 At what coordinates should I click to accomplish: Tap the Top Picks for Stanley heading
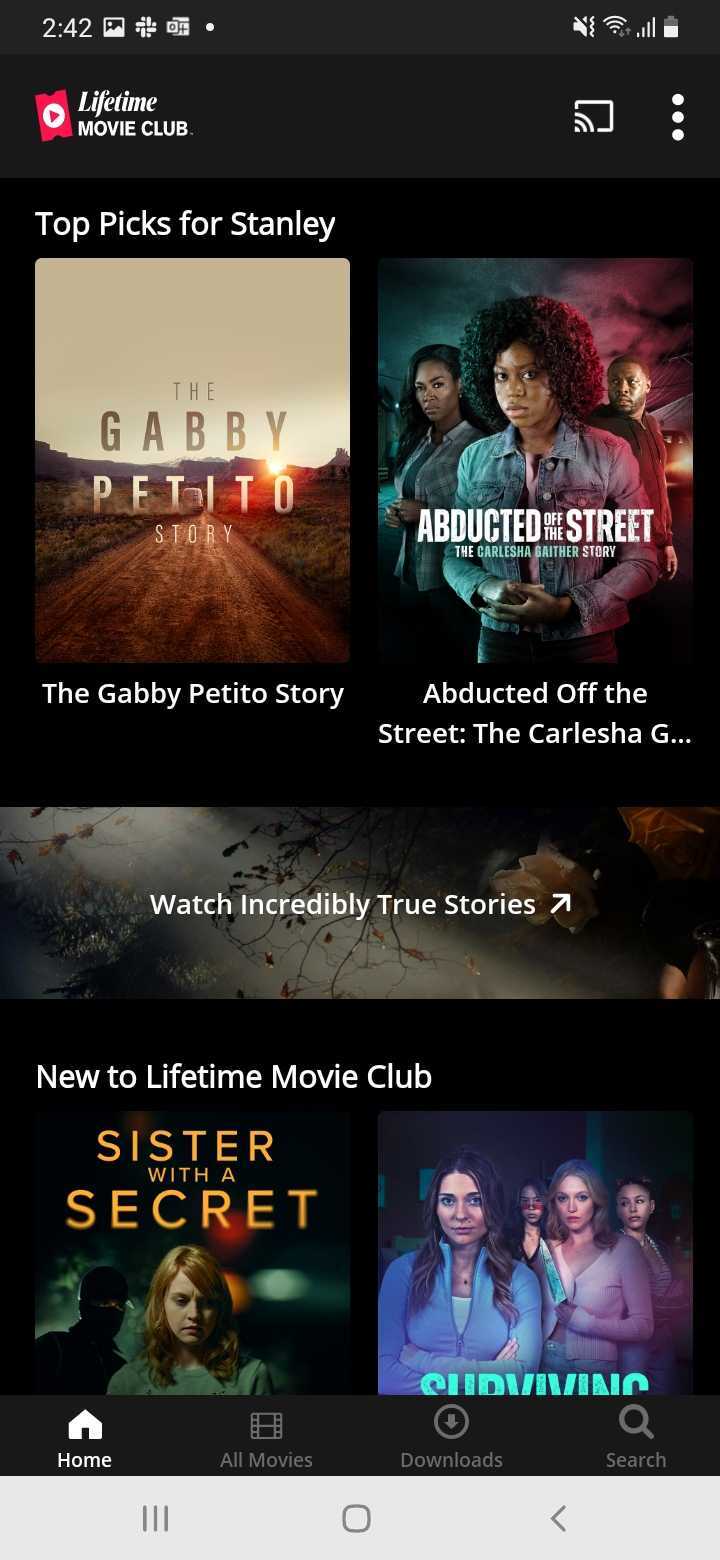(x=185, y=223)
